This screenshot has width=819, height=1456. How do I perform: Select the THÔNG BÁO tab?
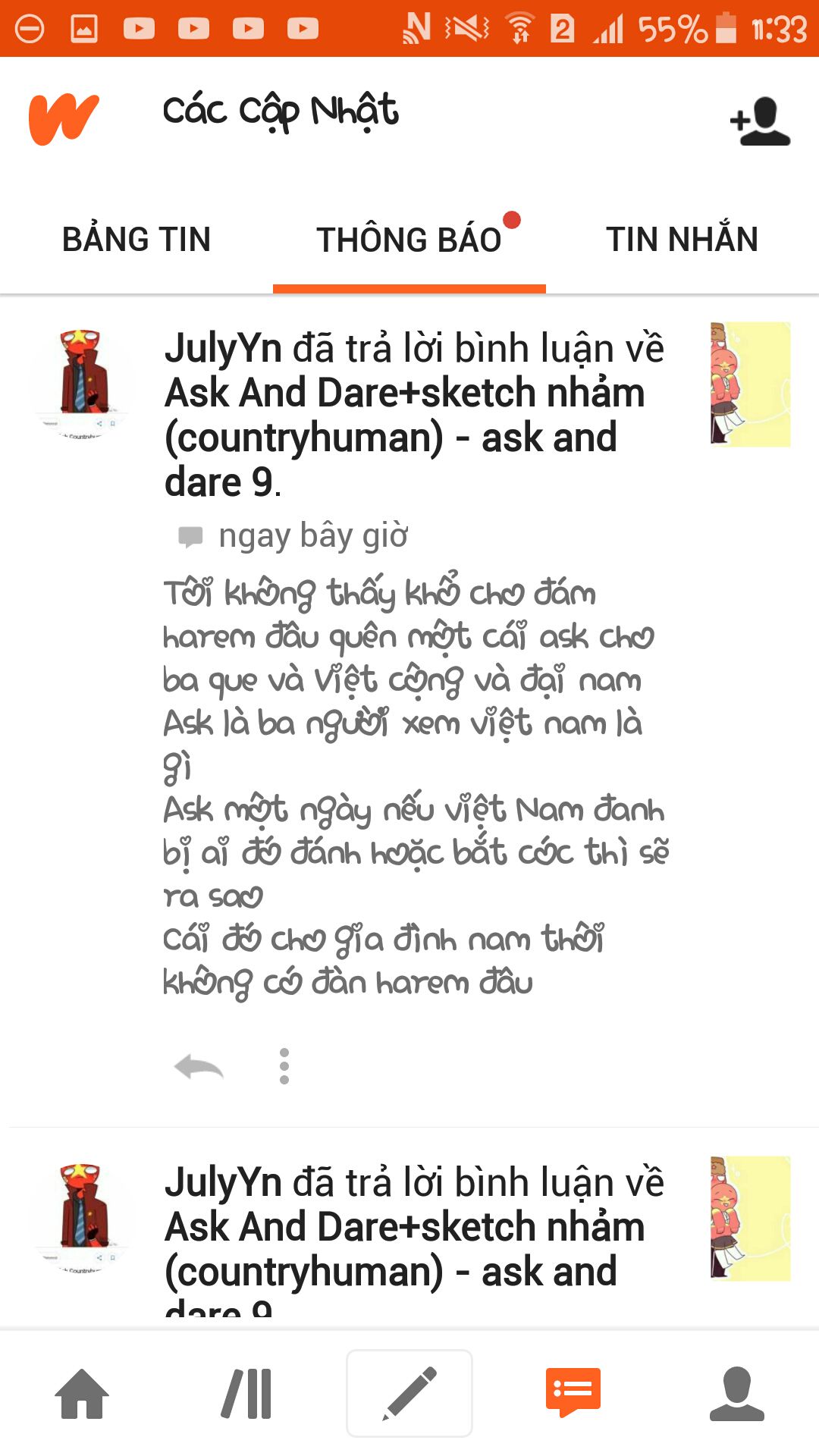(x=409, y=240)
